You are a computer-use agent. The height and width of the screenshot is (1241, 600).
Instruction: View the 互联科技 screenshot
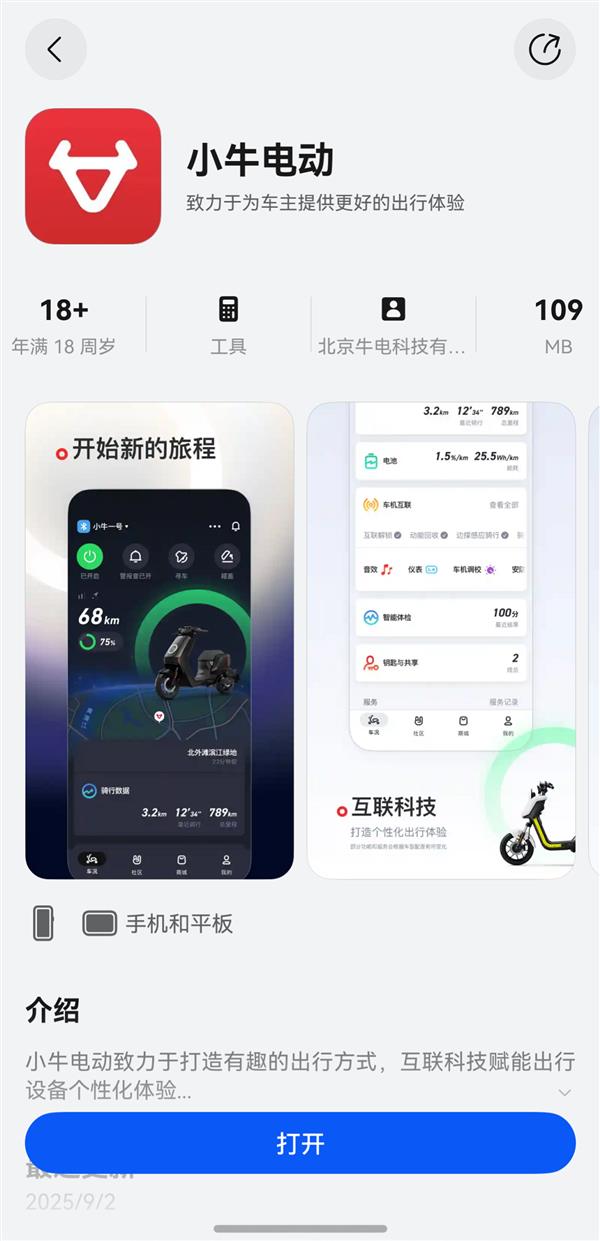441,640
